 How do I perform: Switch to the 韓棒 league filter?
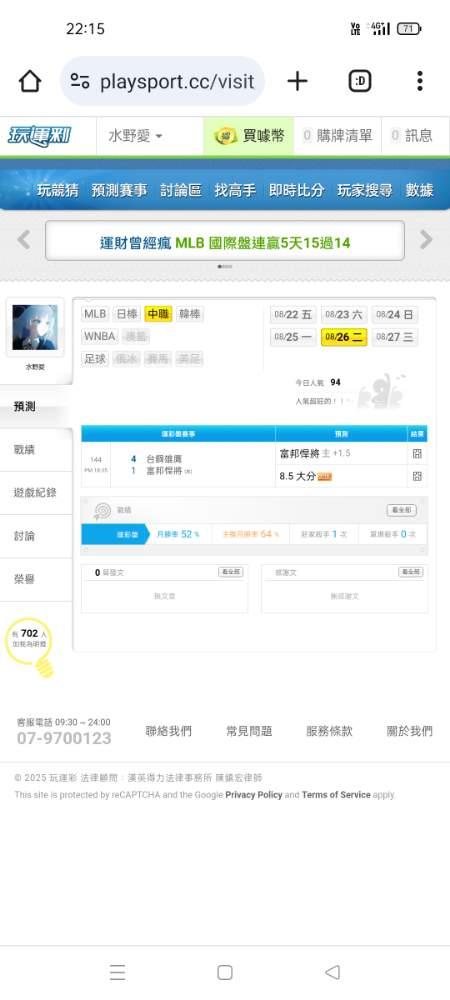[189, 314]
